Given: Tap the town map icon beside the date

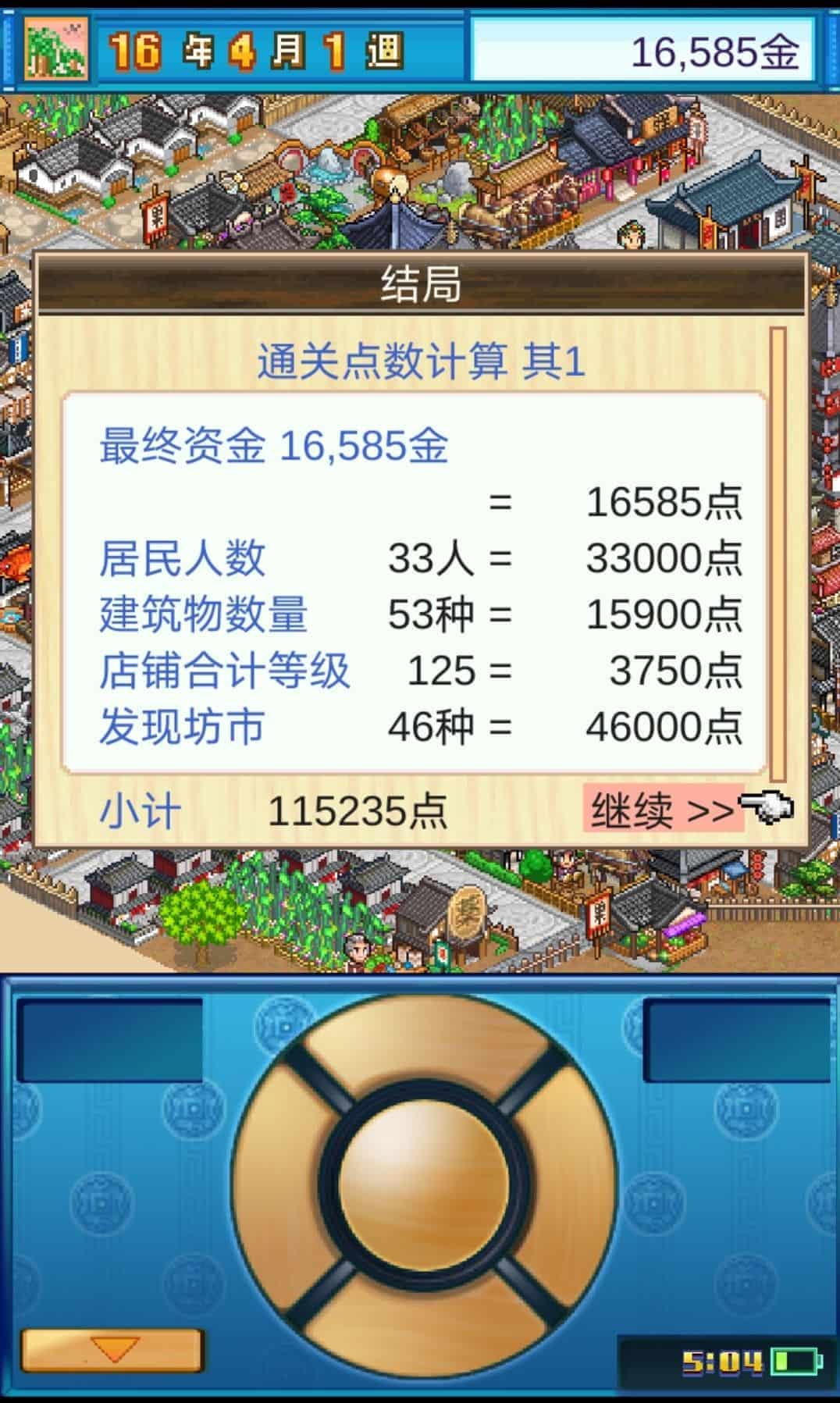Looking at the screenshot, I should [x=55, y=51].
